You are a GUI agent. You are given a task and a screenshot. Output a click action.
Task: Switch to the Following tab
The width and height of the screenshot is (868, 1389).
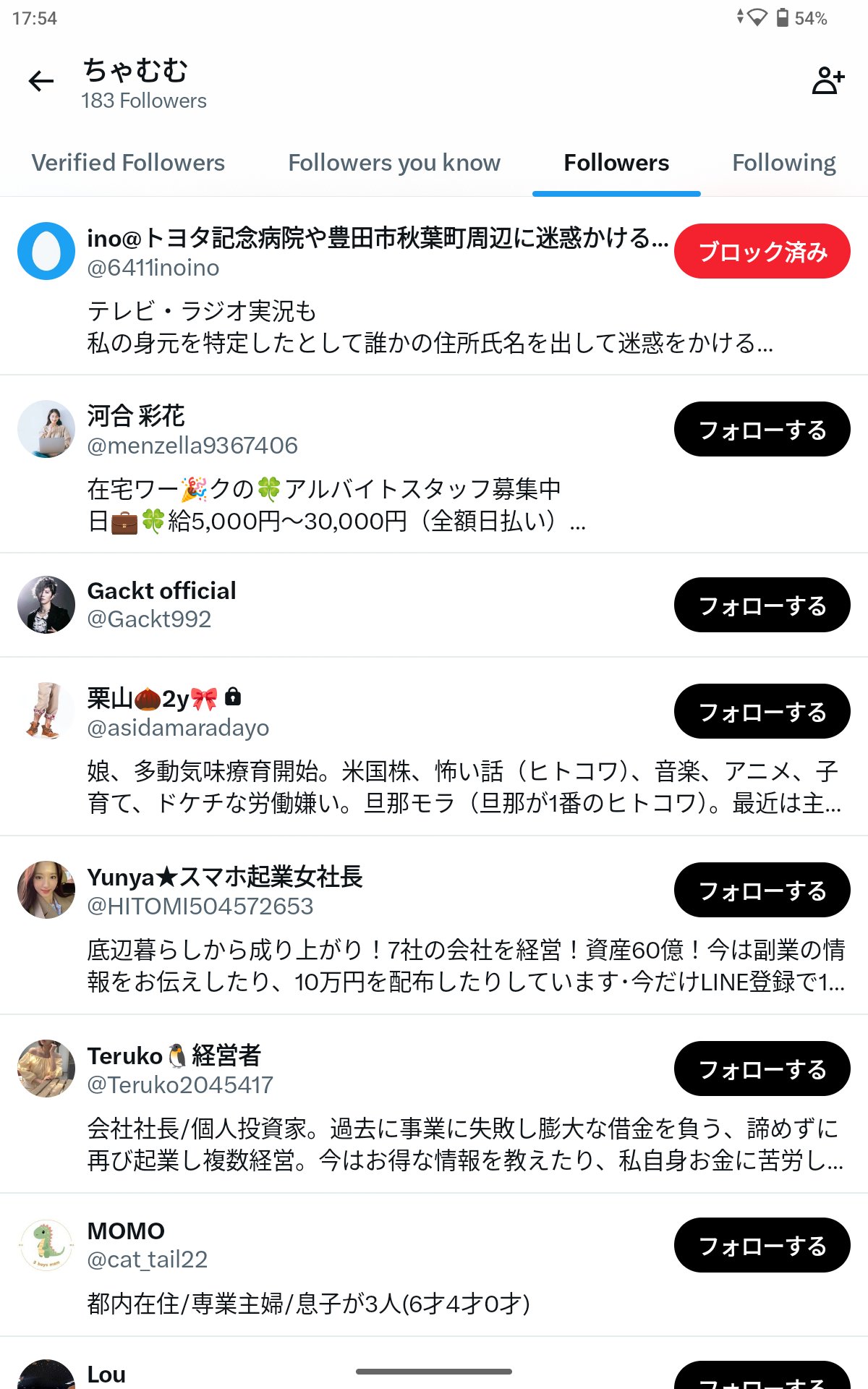(783, 163)
